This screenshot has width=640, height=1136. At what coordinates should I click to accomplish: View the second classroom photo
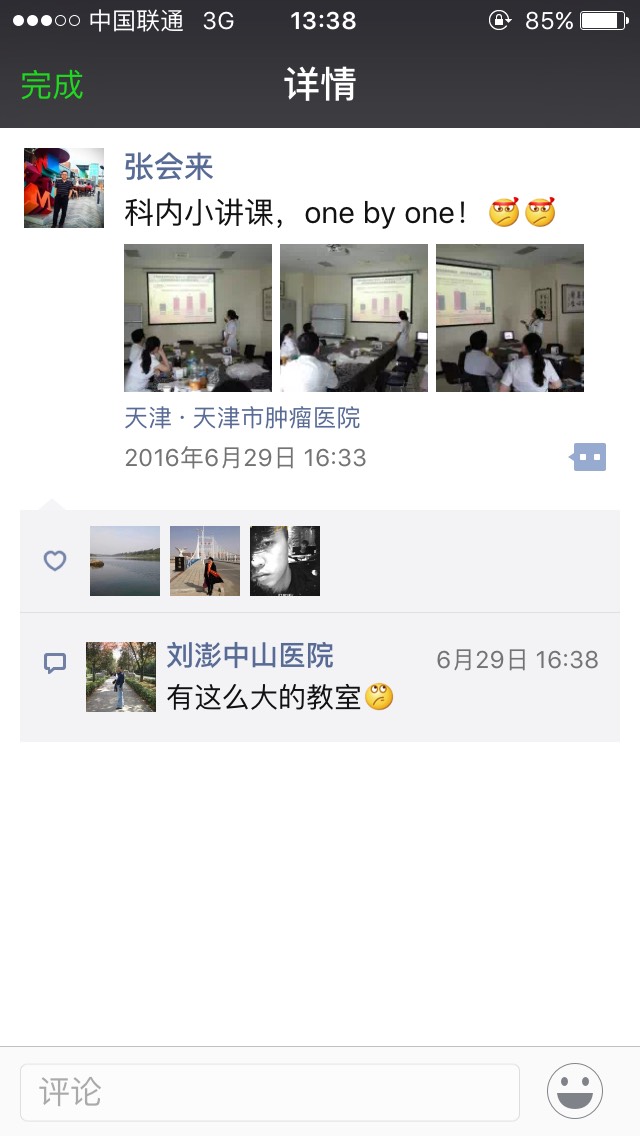point(354,318)
